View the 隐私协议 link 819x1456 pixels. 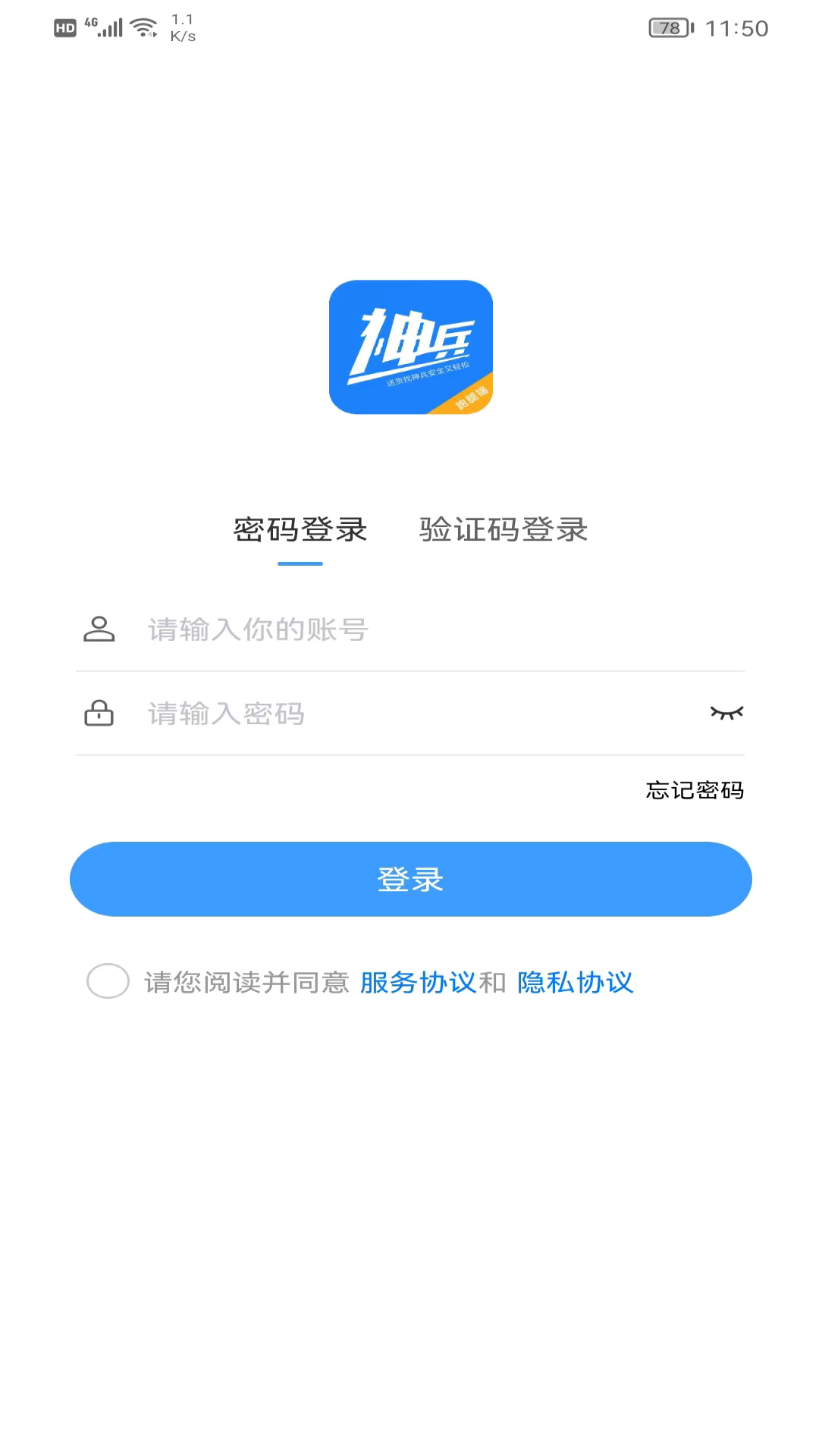[575, 983]
